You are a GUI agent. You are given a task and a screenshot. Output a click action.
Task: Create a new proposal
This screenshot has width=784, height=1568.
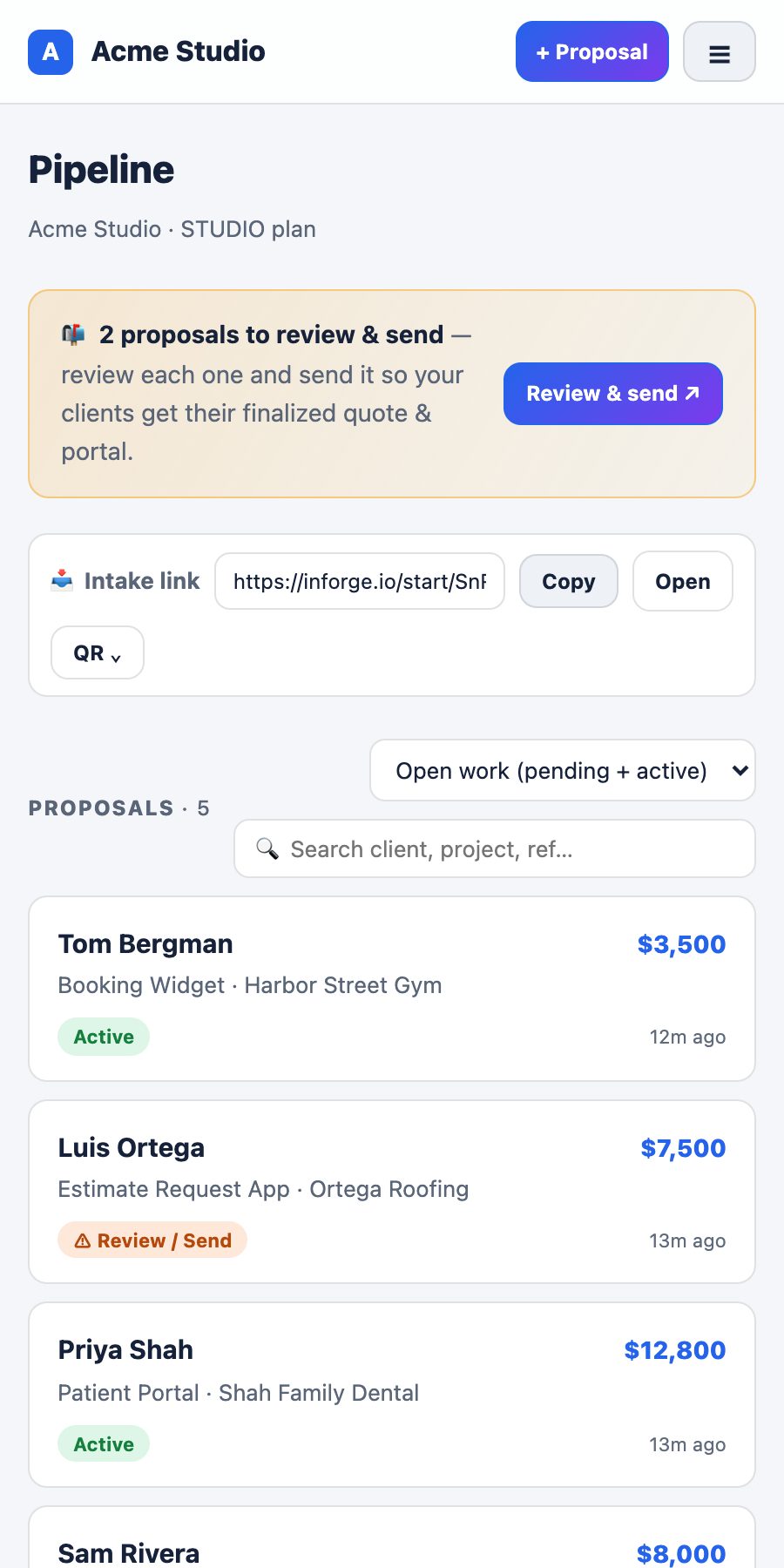(592, 51)
